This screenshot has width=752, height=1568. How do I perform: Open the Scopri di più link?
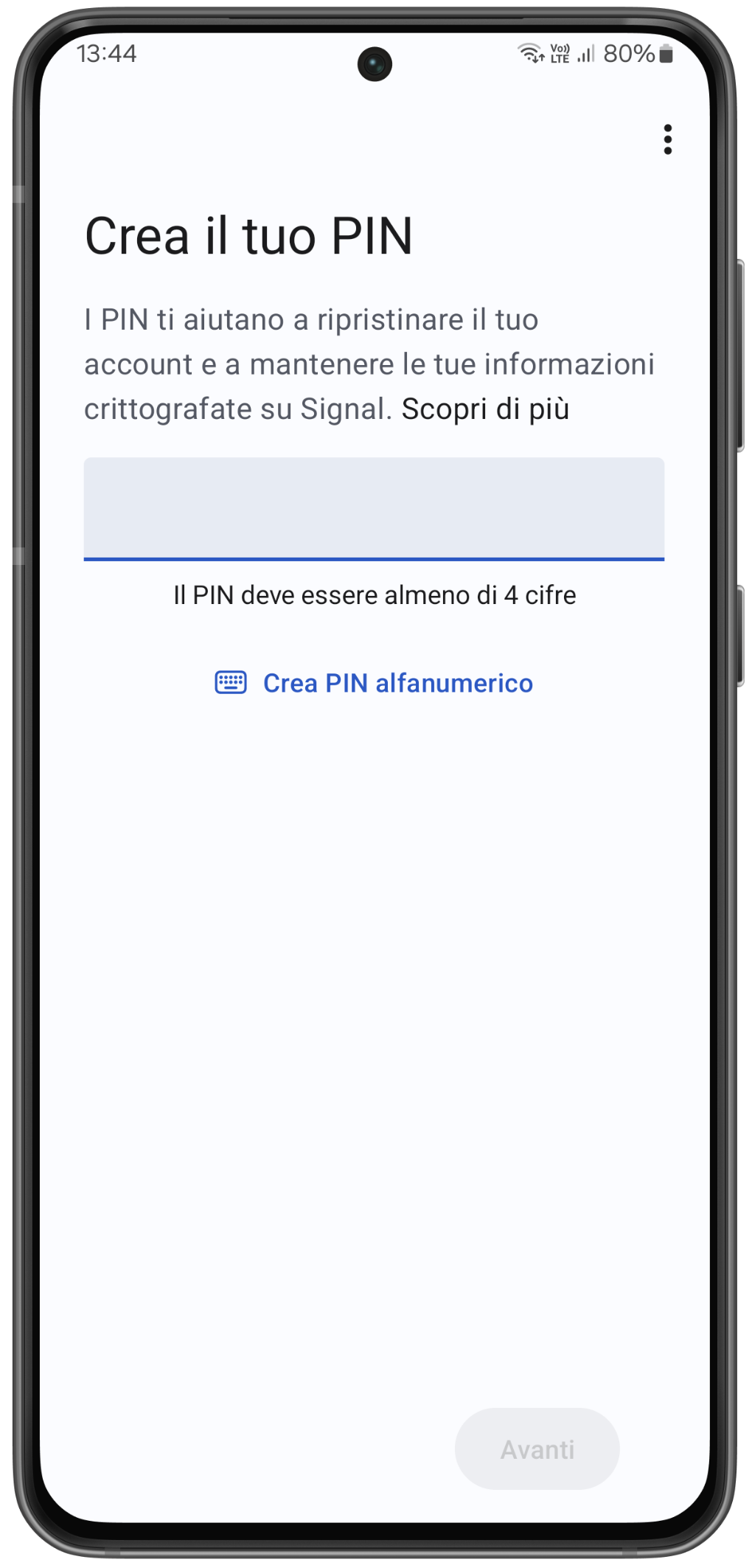tap(485, 409)
